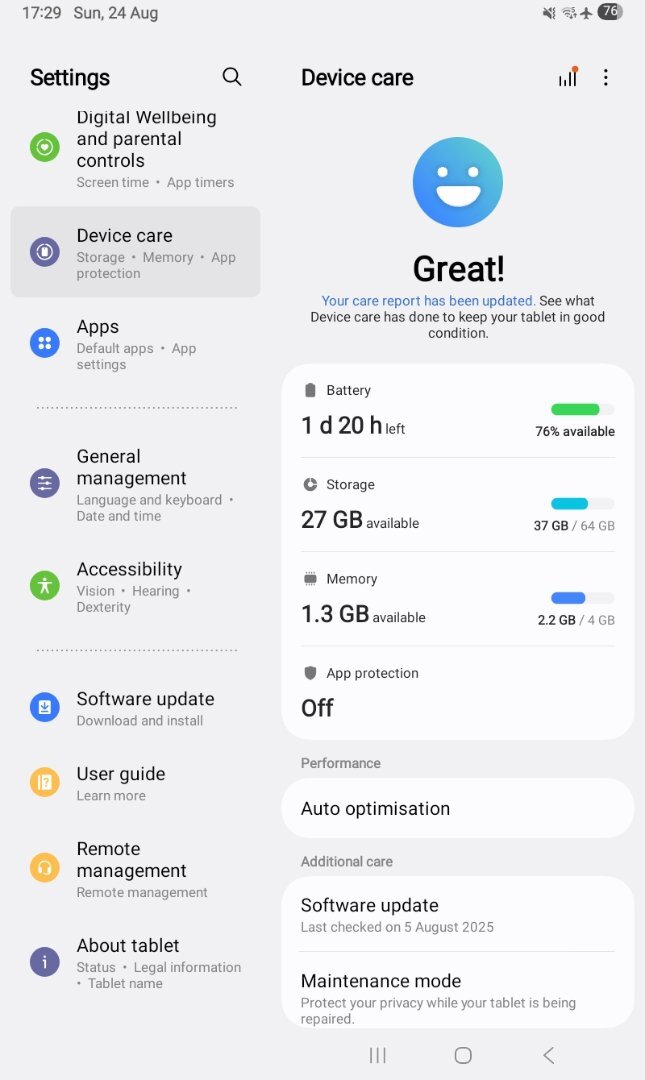
Task: Open Battery details showing 1 d 20 h left
Action: pos(458,411)
